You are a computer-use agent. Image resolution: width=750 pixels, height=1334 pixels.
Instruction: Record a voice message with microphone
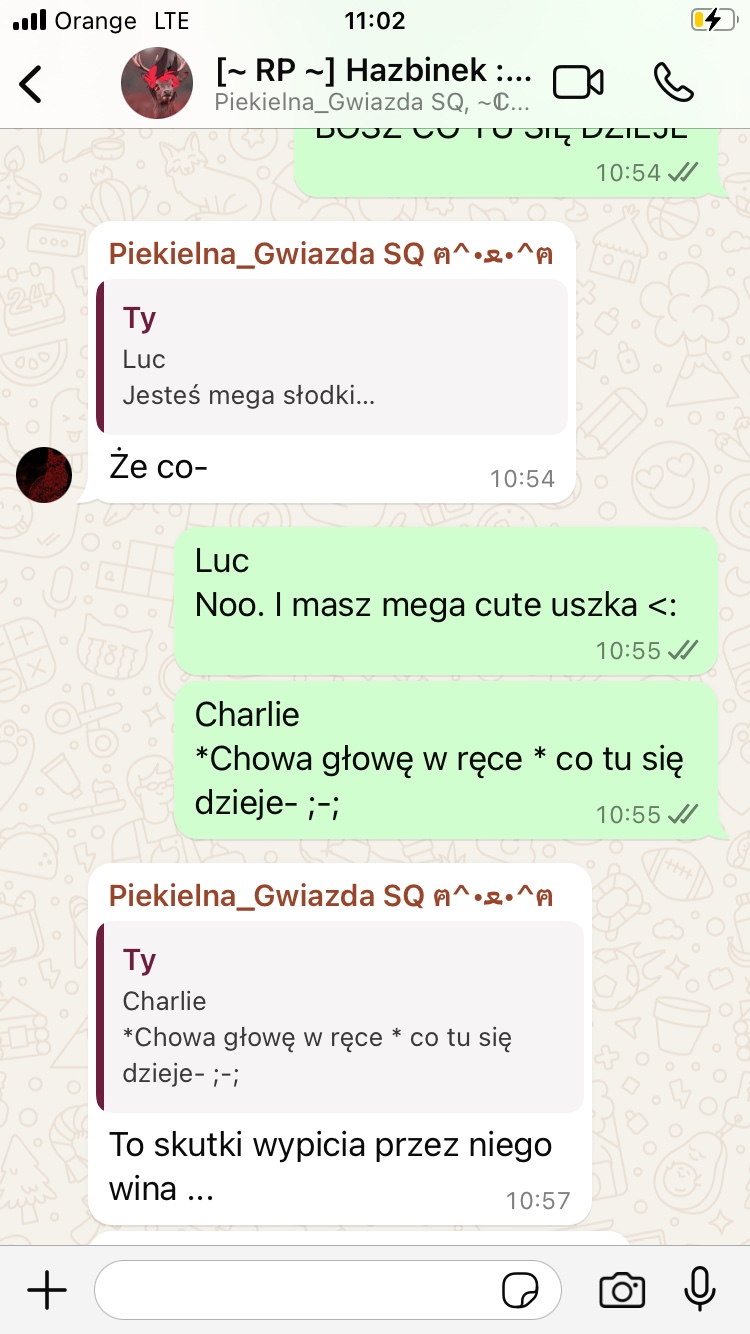click(x=700, y=1290)
